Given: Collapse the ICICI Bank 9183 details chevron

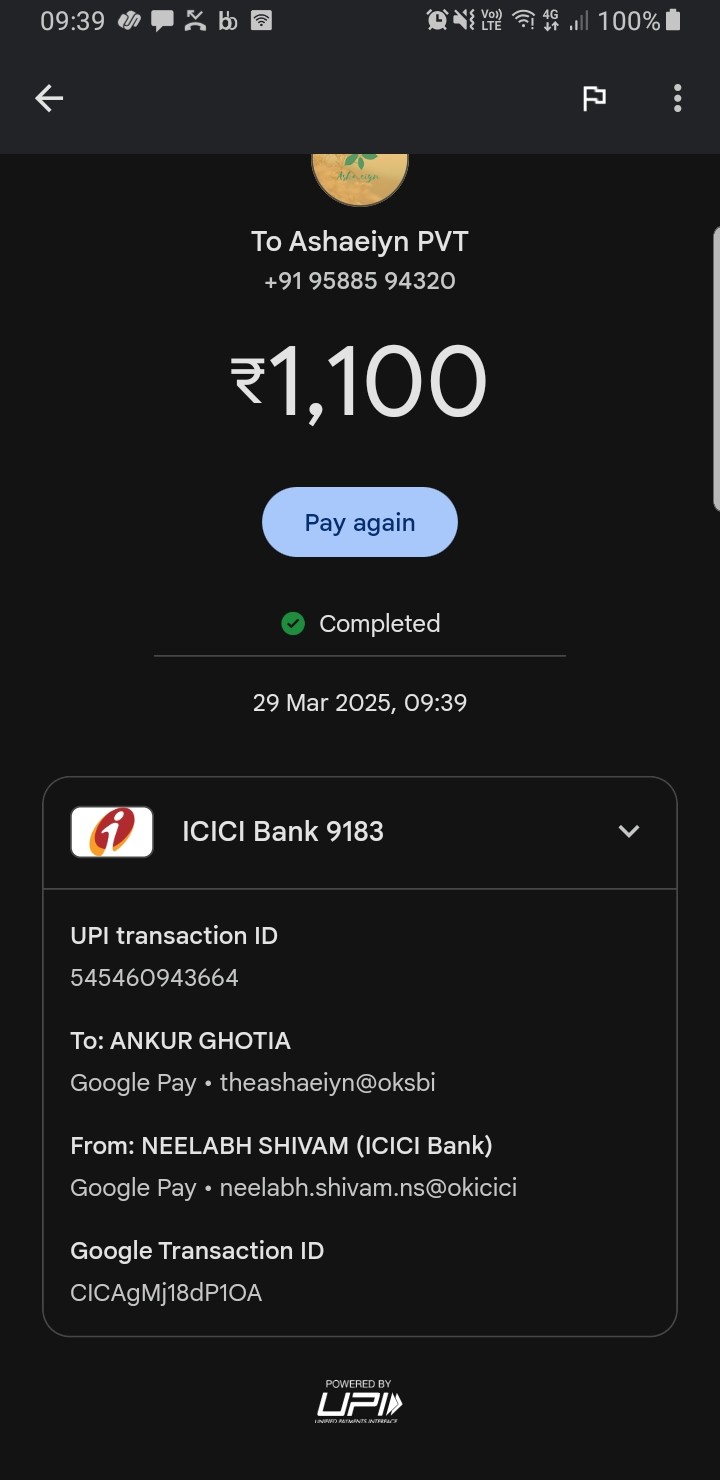Looking at the screenshot, I should (x=629, y=831).
